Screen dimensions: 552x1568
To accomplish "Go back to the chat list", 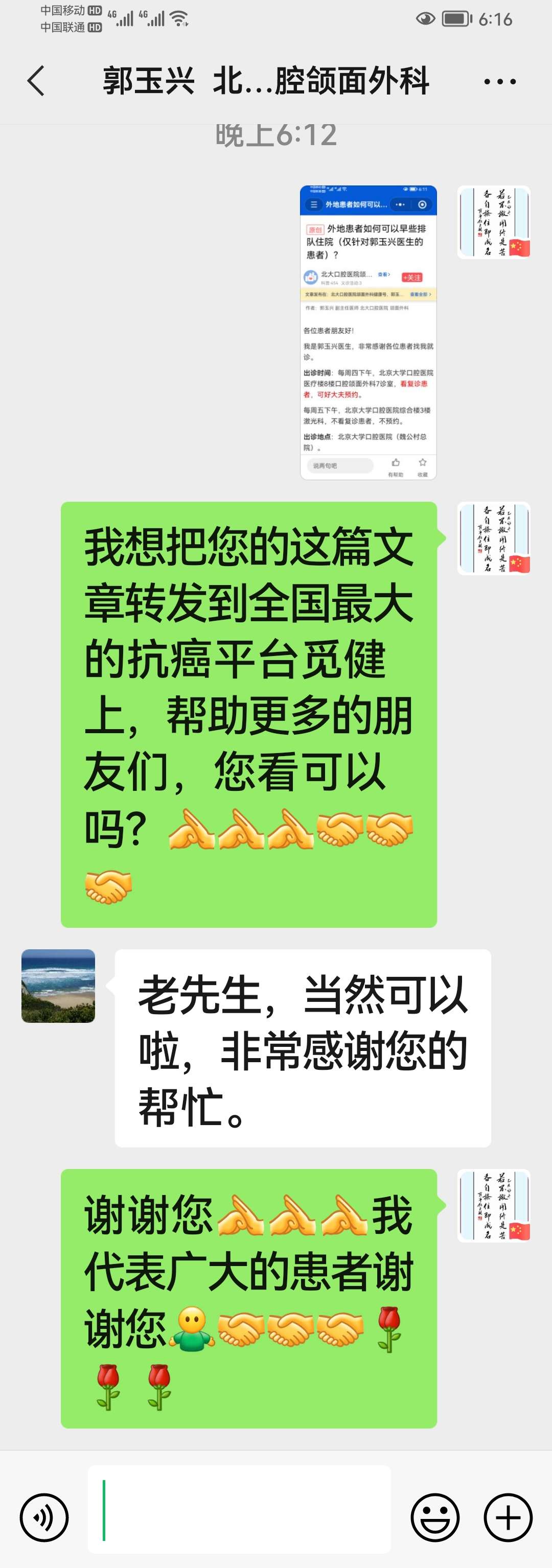I will click(36, 81).
